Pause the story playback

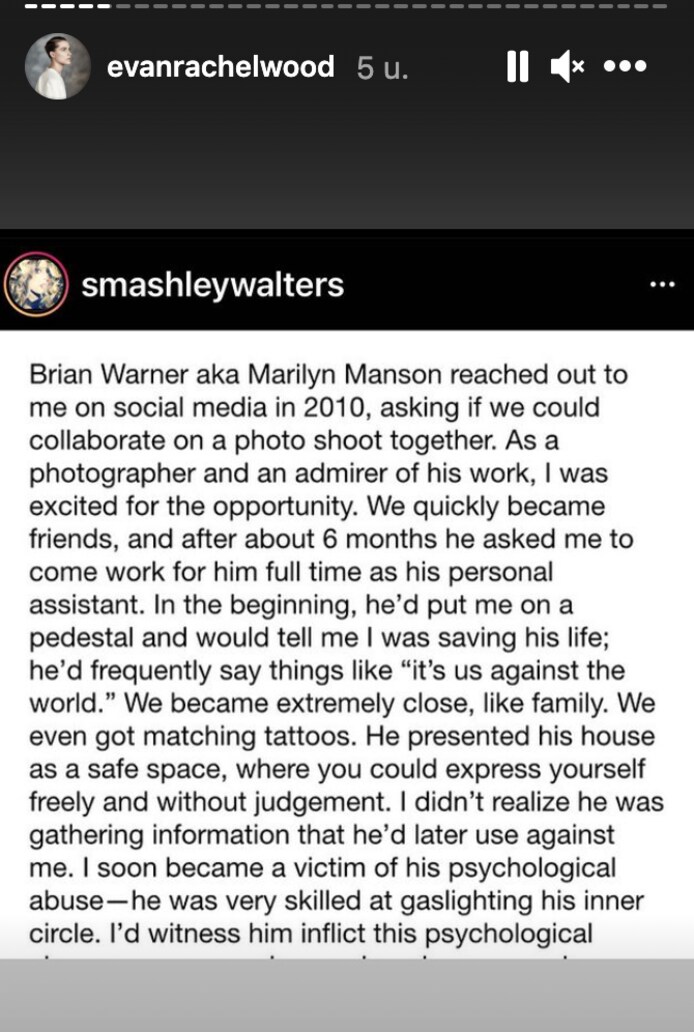tap(517, 68)
